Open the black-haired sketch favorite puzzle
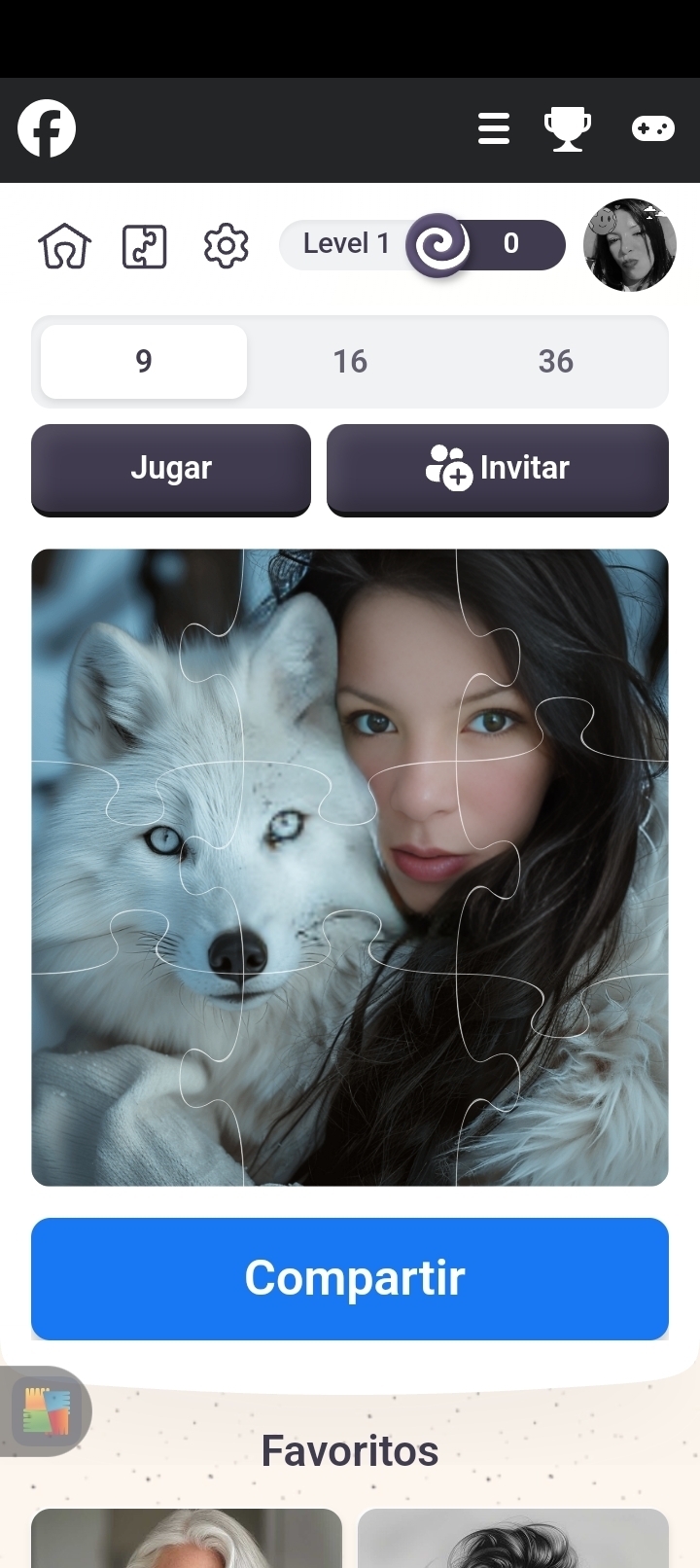Screen dimensions: 700x1568 [513, 1538]
